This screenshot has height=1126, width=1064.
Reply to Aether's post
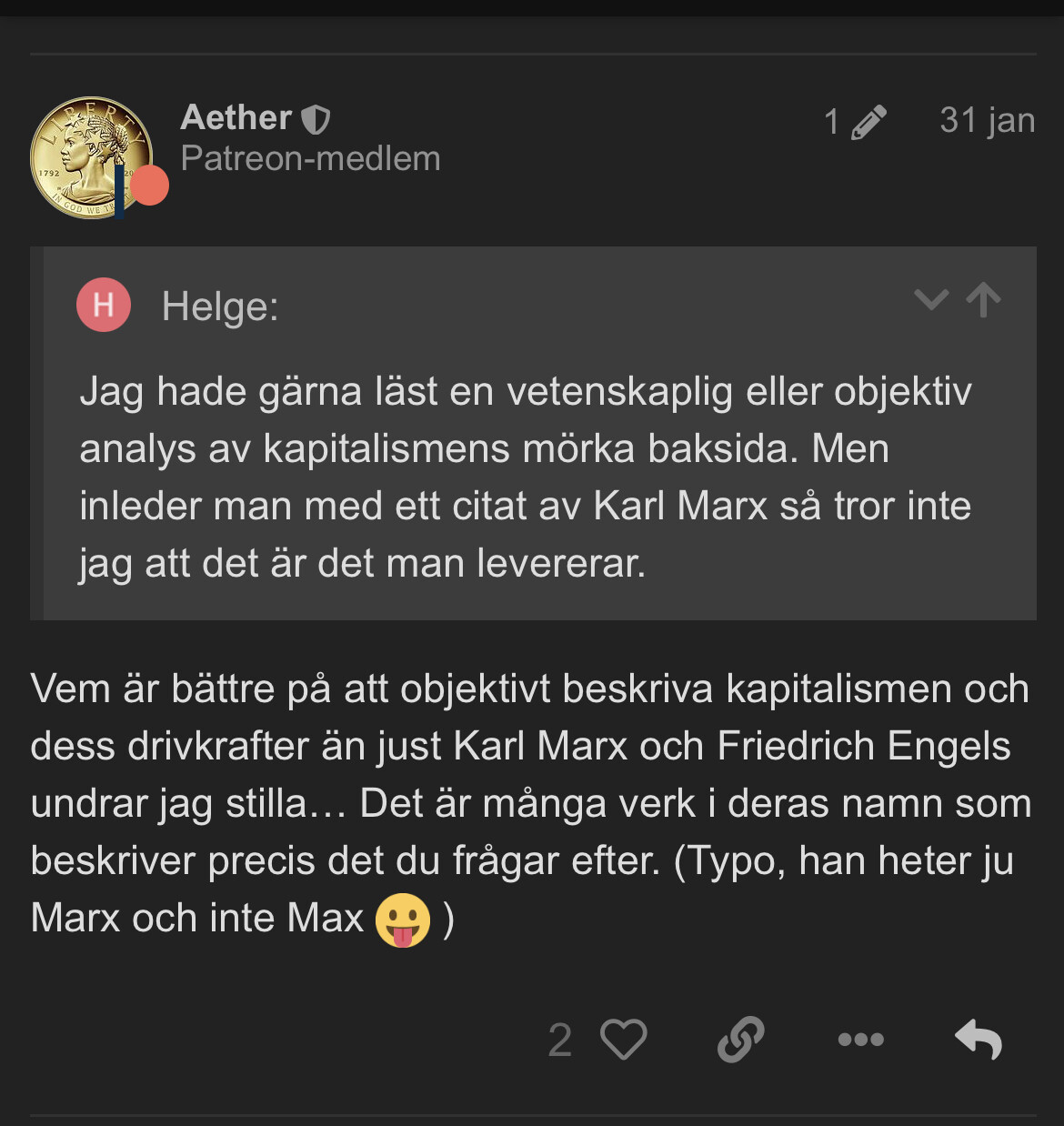(979, 1040)
